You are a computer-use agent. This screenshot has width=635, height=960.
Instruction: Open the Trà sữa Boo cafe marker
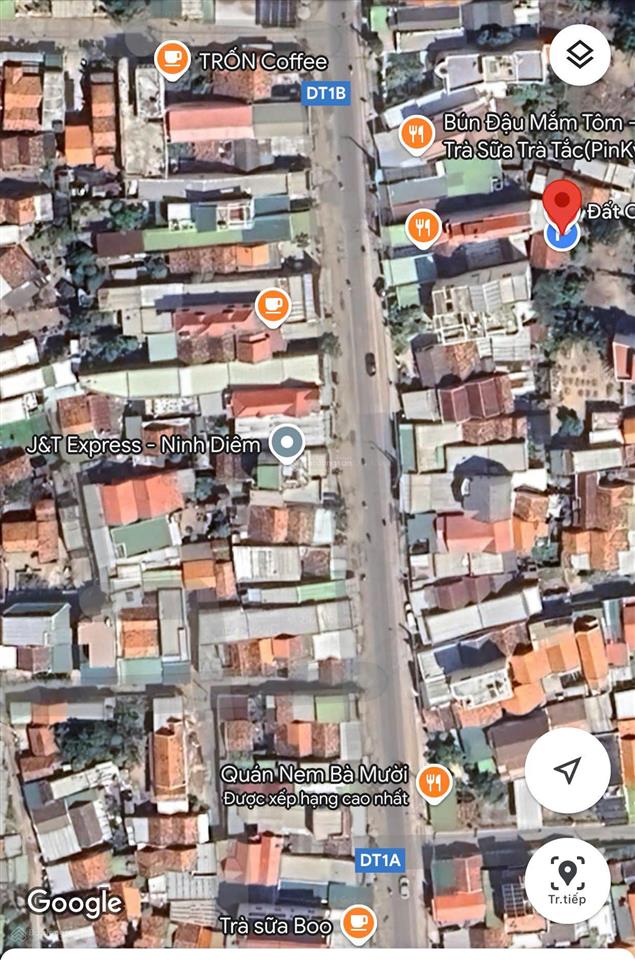click(x=358, y=923)
